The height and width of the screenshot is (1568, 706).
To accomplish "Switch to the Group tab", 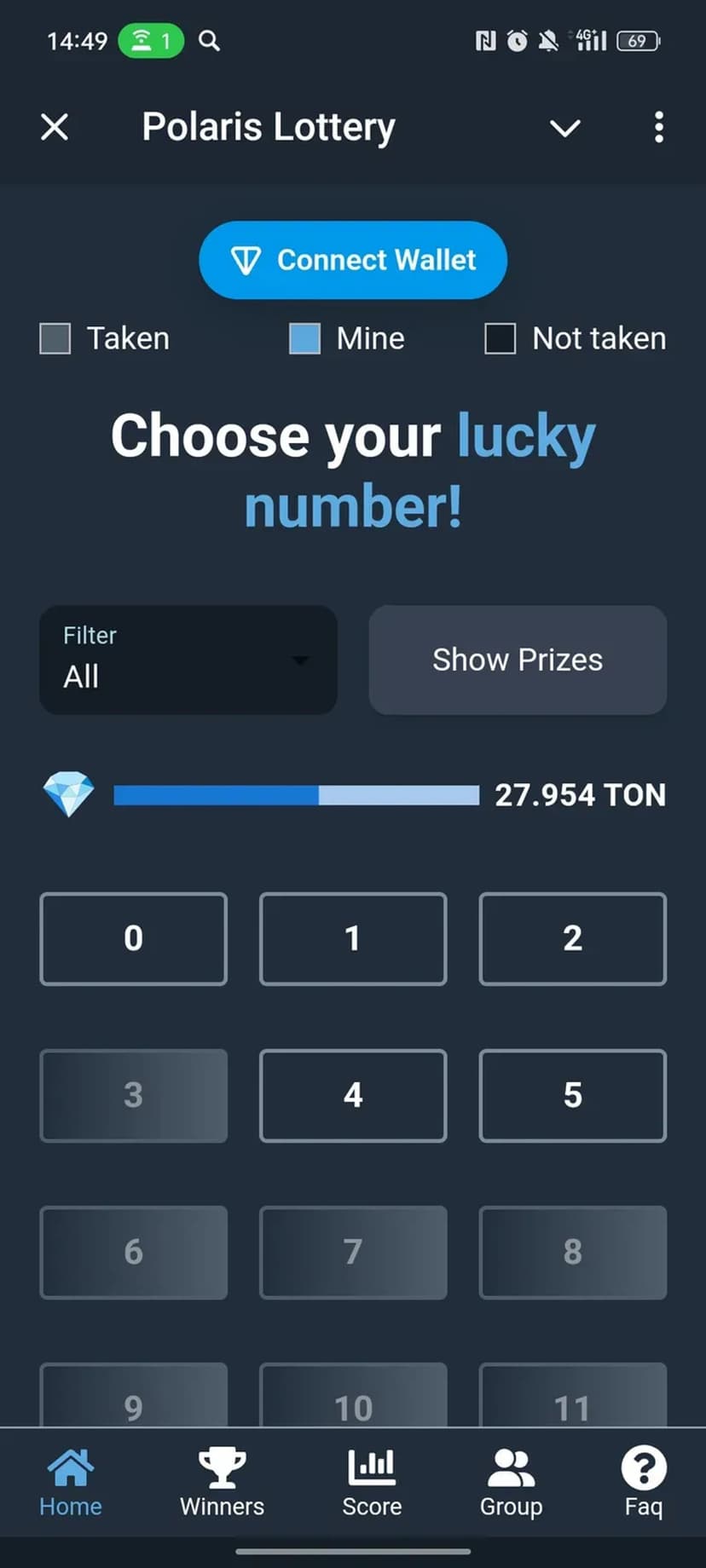I will (x=511, y=1483).
